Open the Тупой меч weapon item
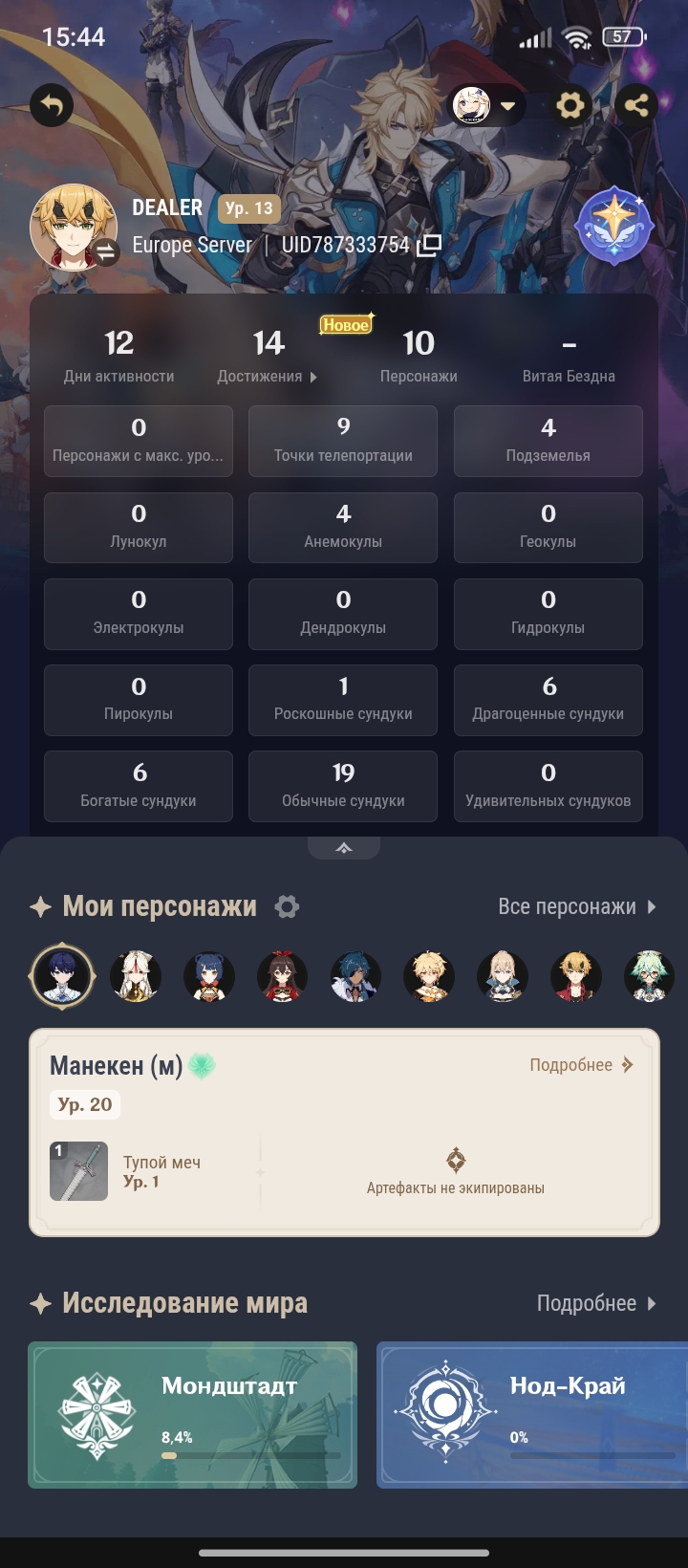688x1568 pixels. 78,1171
